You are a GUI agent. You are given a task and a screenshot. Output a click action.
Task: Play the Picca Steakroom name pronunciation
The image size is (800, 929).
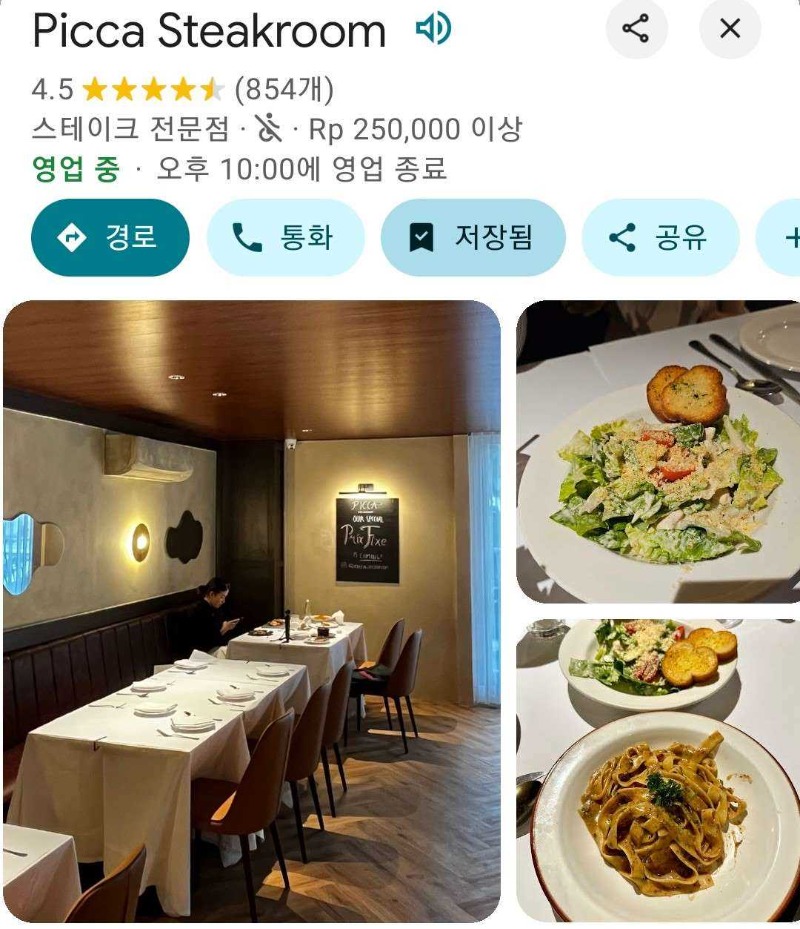[434, 30]
